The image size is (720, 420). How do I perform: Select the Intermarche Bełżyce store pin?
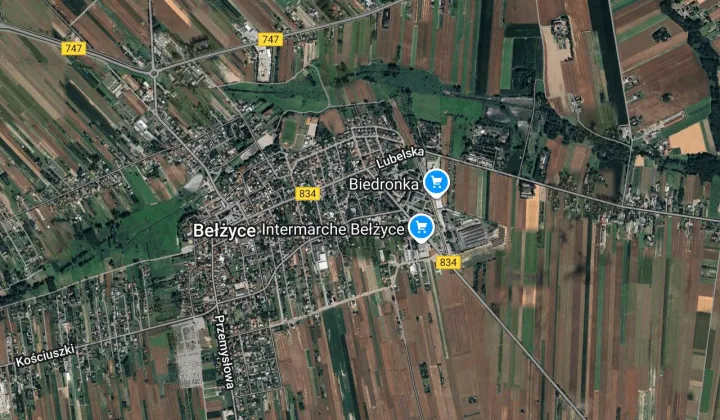pyautogui.click(x=421, y=228)
